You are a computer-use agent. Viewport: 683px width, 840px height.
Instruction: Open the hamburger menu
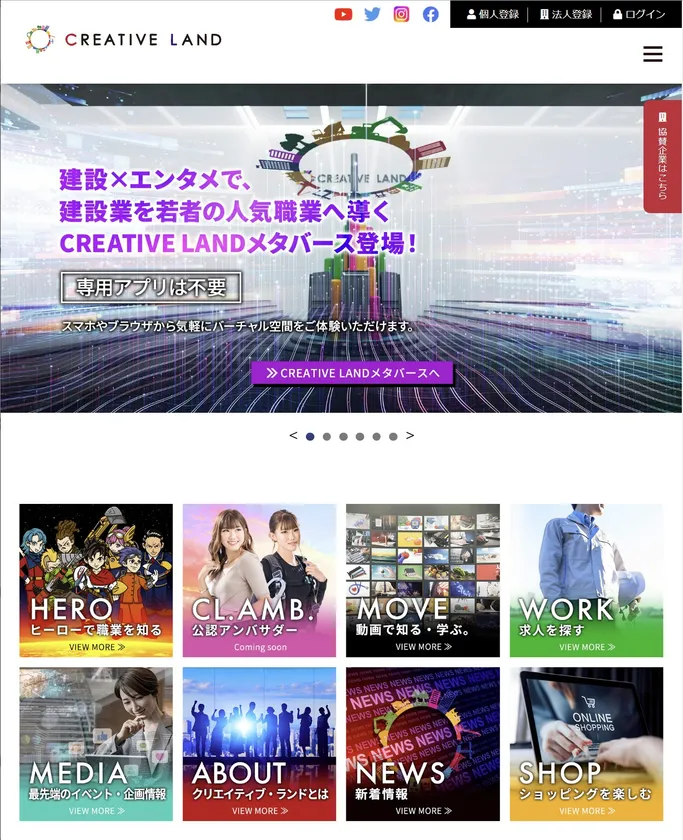(x=652, y=54)
